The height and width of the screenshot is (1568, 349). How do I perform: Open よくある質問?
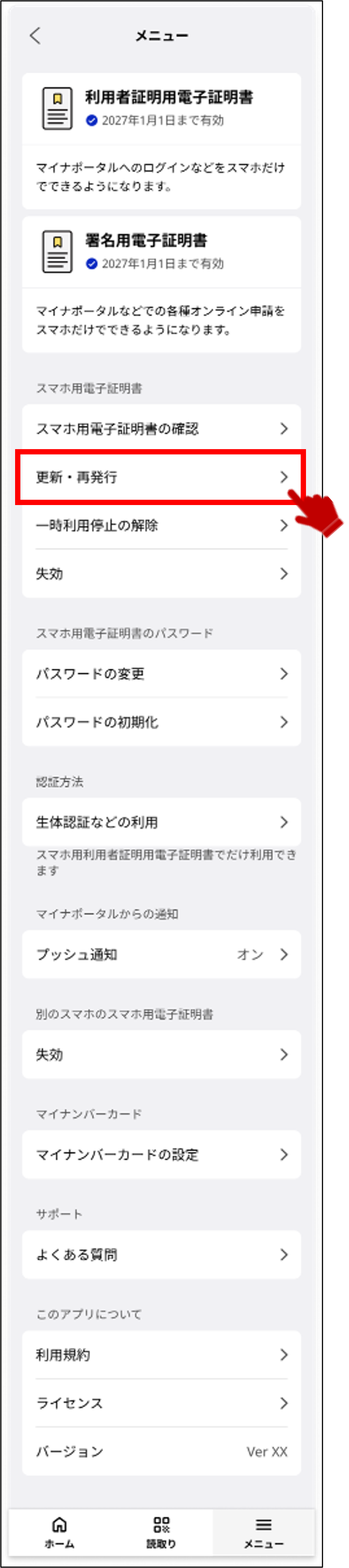pos(161,1254)
